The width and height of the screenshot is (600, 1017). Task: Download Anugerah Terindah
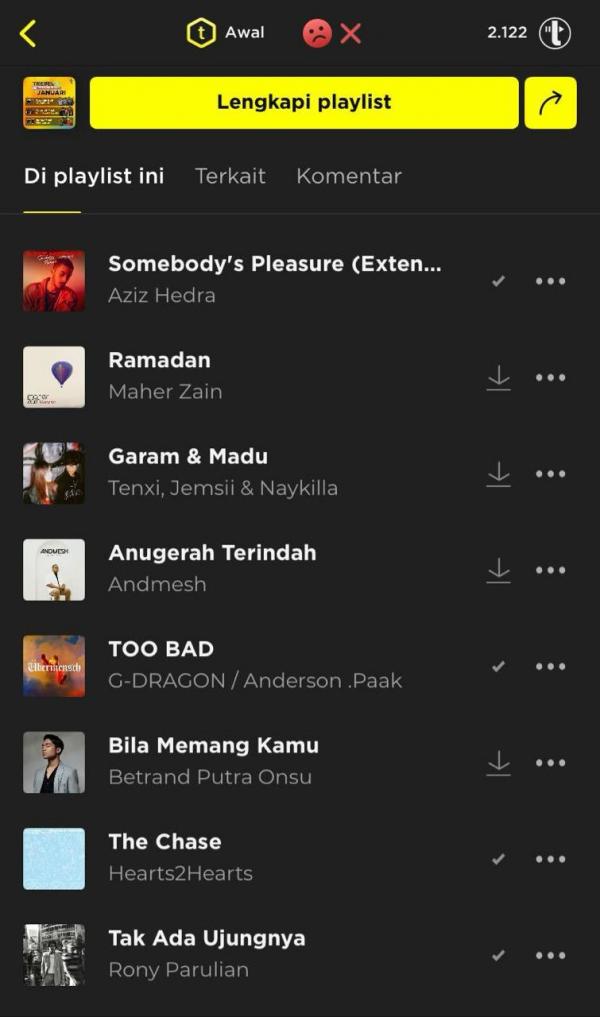pyautogui.click(x=498, y=570)
